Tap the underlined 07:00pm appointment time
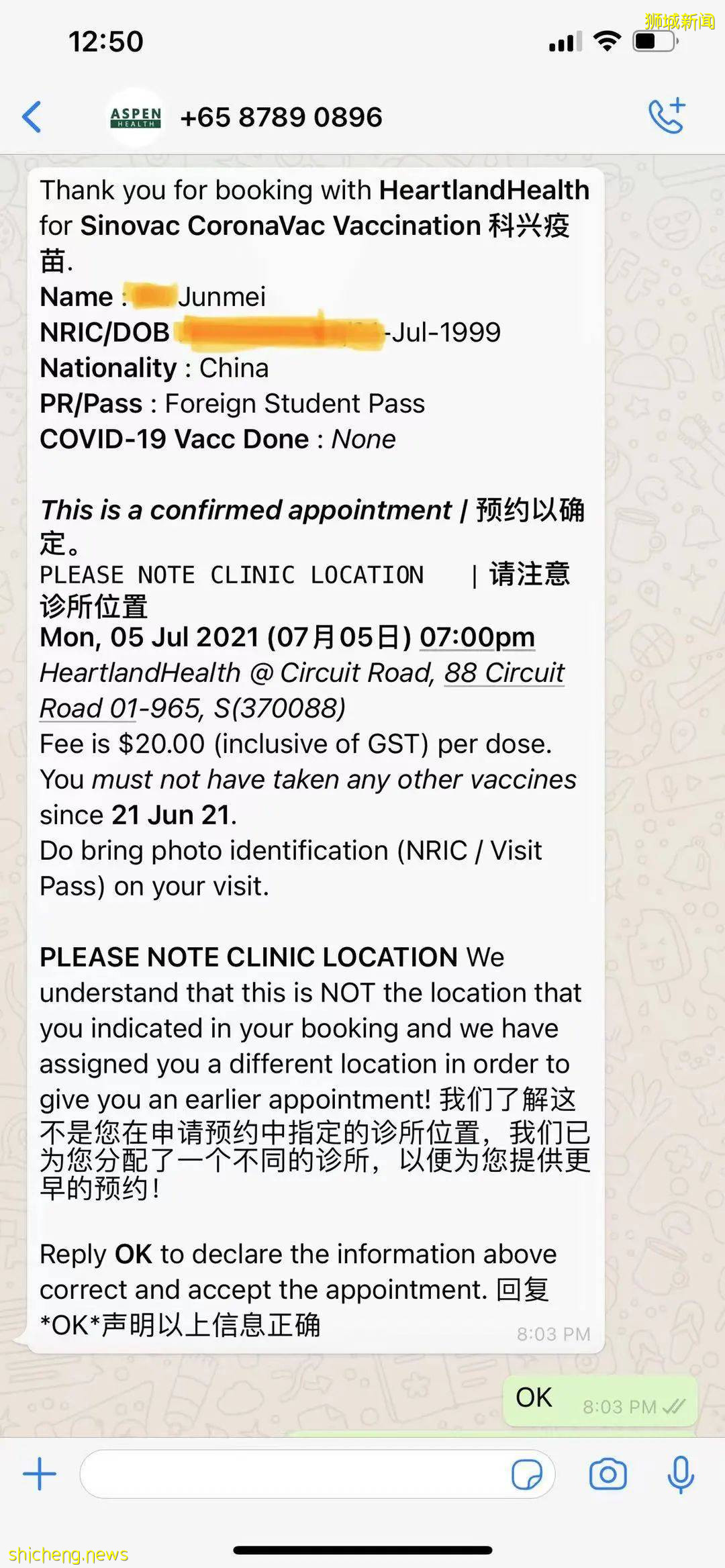The image size is (725, 1568). (475, 638)
